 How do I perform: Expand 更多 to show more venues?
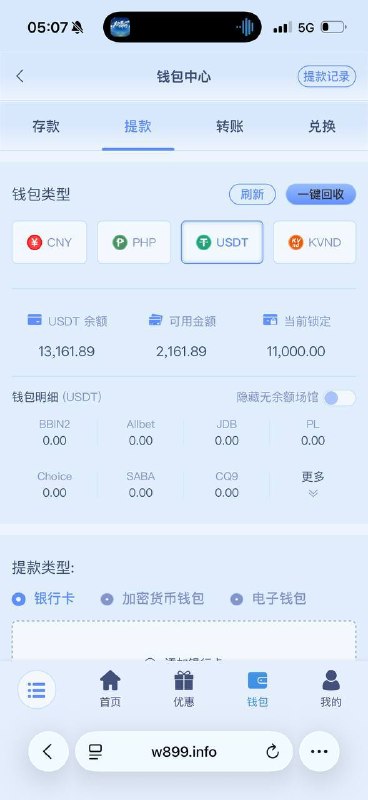[313, 484]
